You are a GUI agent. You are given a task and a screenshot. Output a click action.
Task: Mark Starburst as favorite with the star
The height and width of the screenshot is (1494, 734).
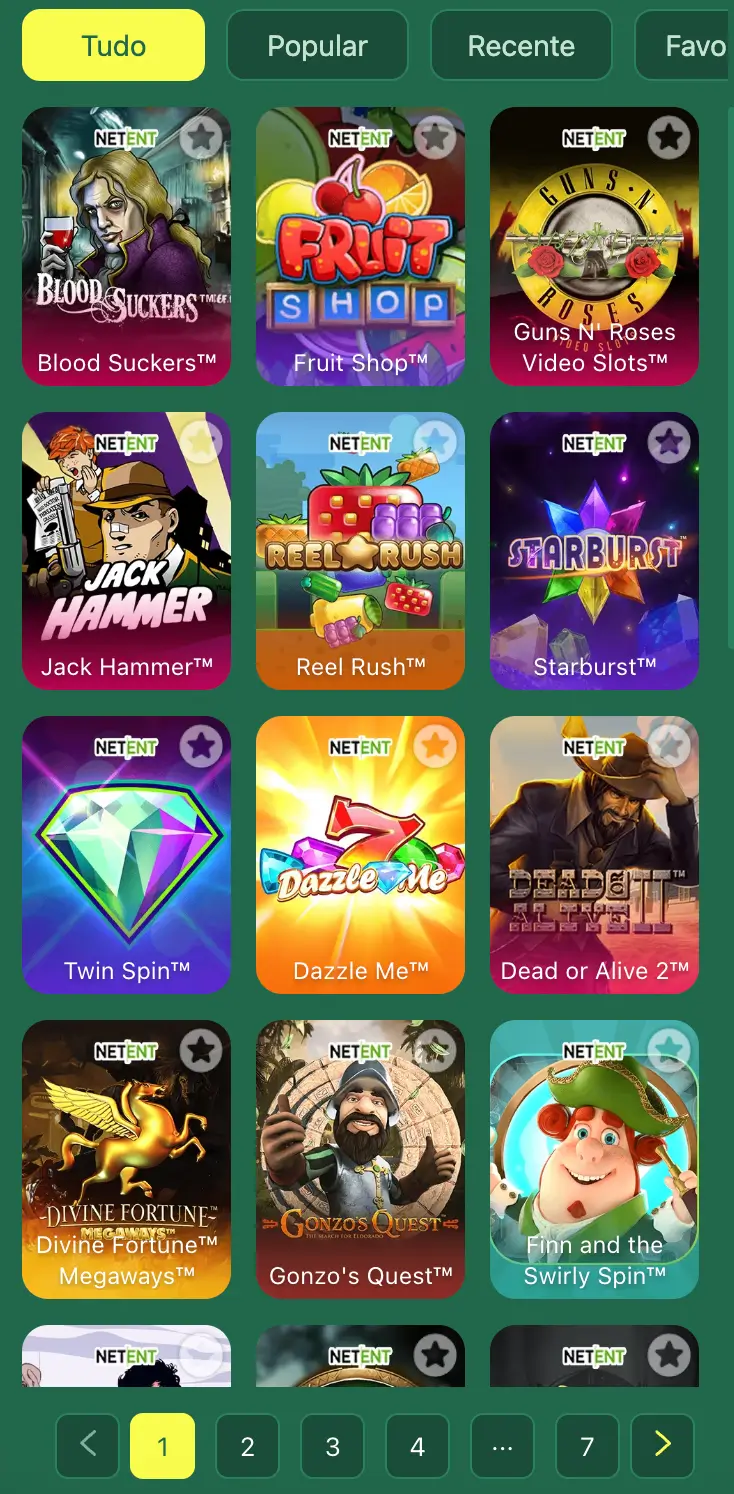coord(669,441)
